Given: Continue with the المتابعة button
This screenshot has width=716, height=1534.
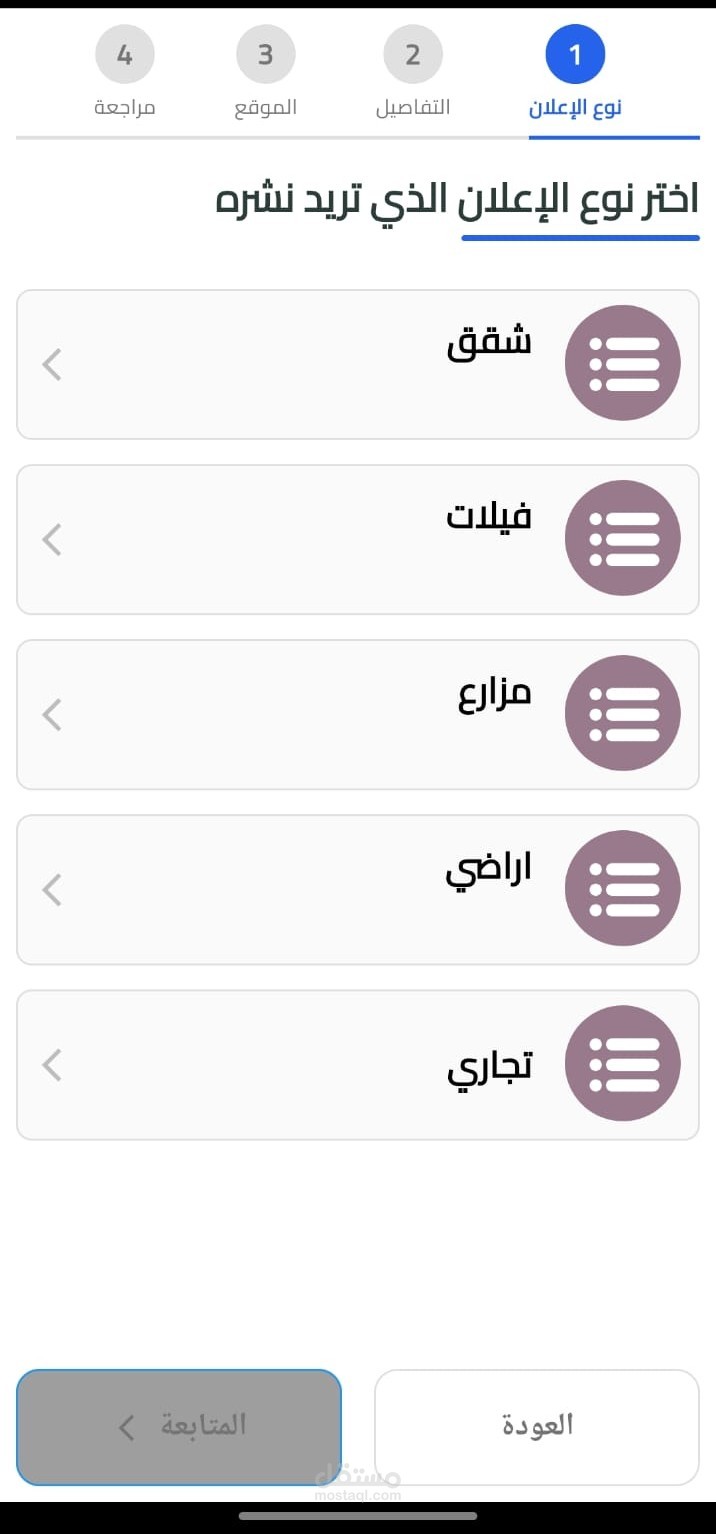Looking at the screenshot, I should click(x=179, y=1426).
